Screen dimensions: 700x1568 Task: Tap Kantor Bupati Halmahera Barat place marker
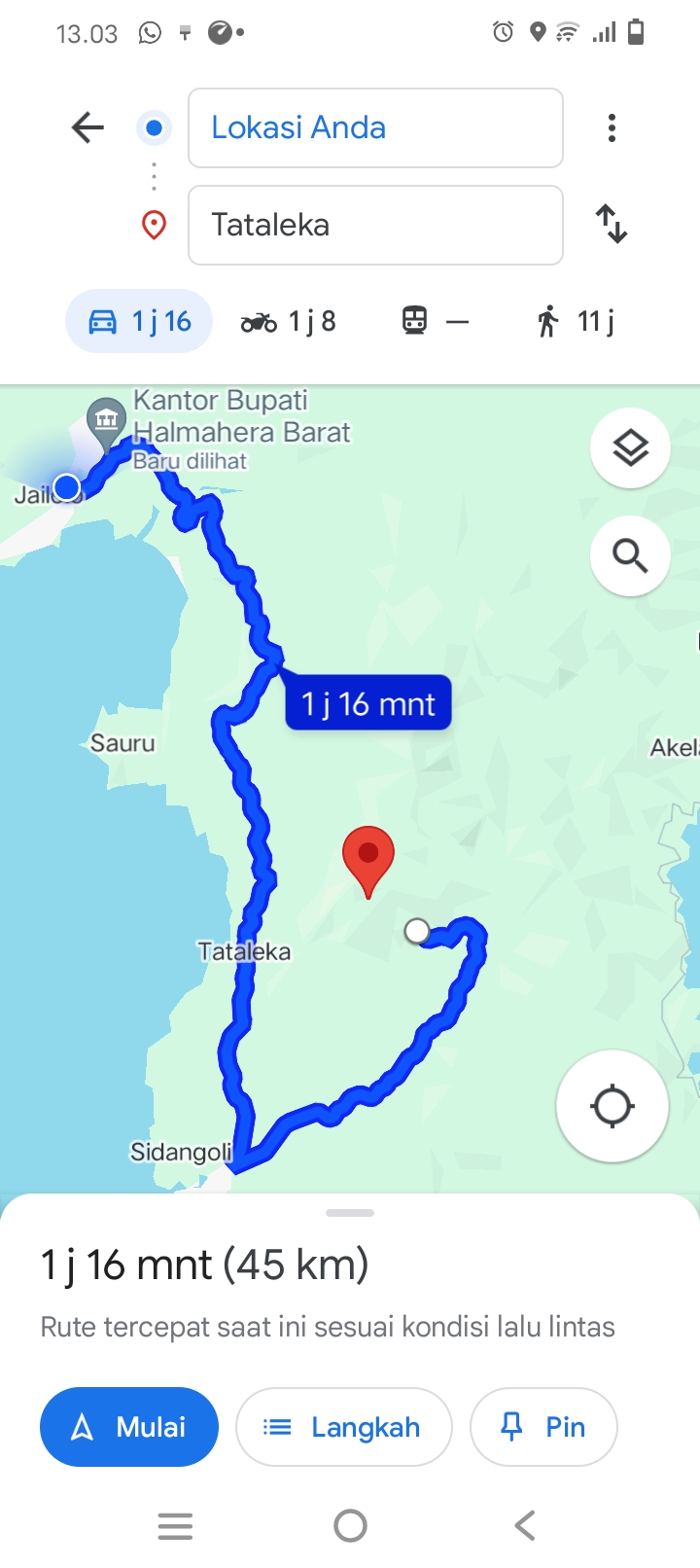point(106,419)
